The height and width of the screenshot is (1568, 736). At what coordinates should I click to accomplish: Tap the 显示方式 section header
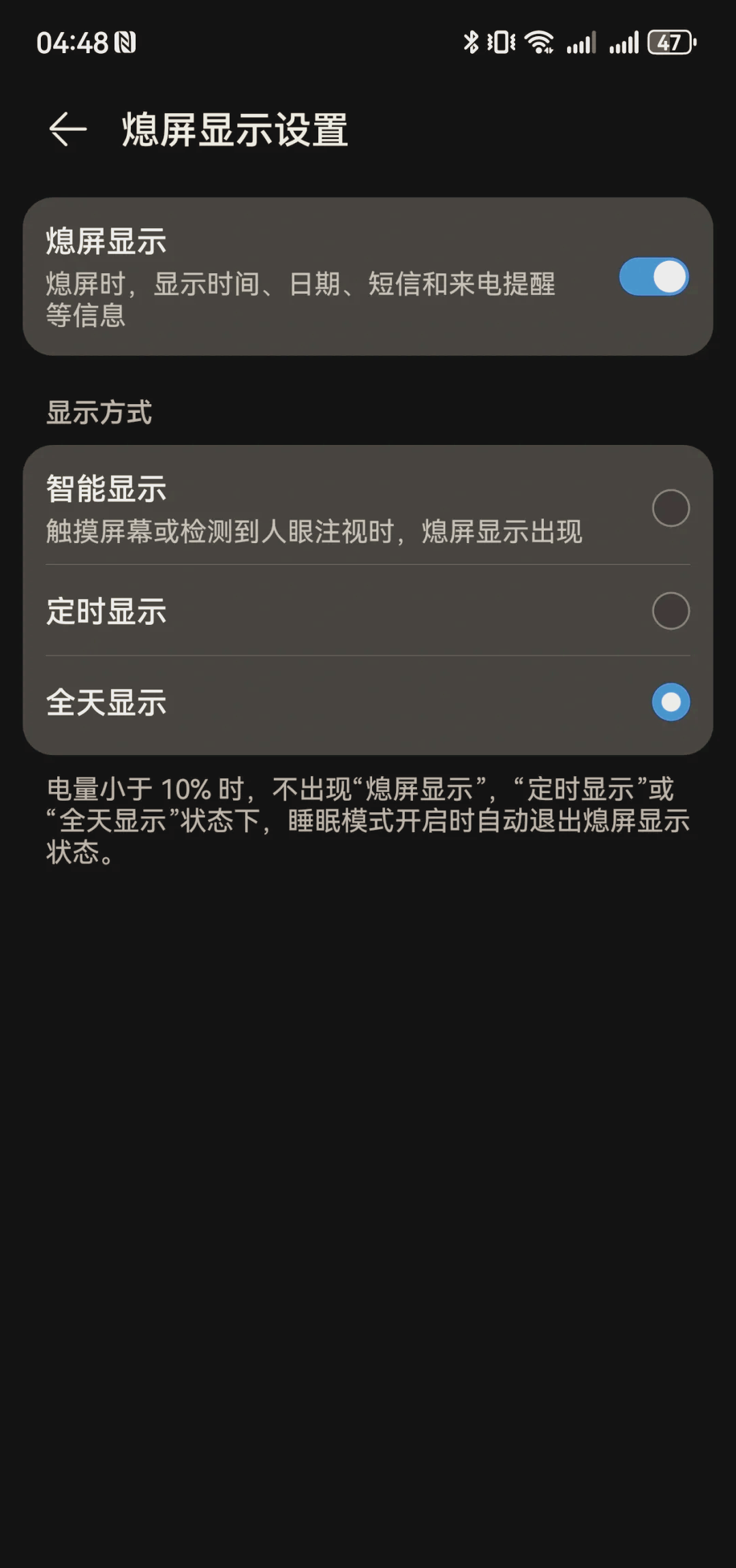point(98,412)
